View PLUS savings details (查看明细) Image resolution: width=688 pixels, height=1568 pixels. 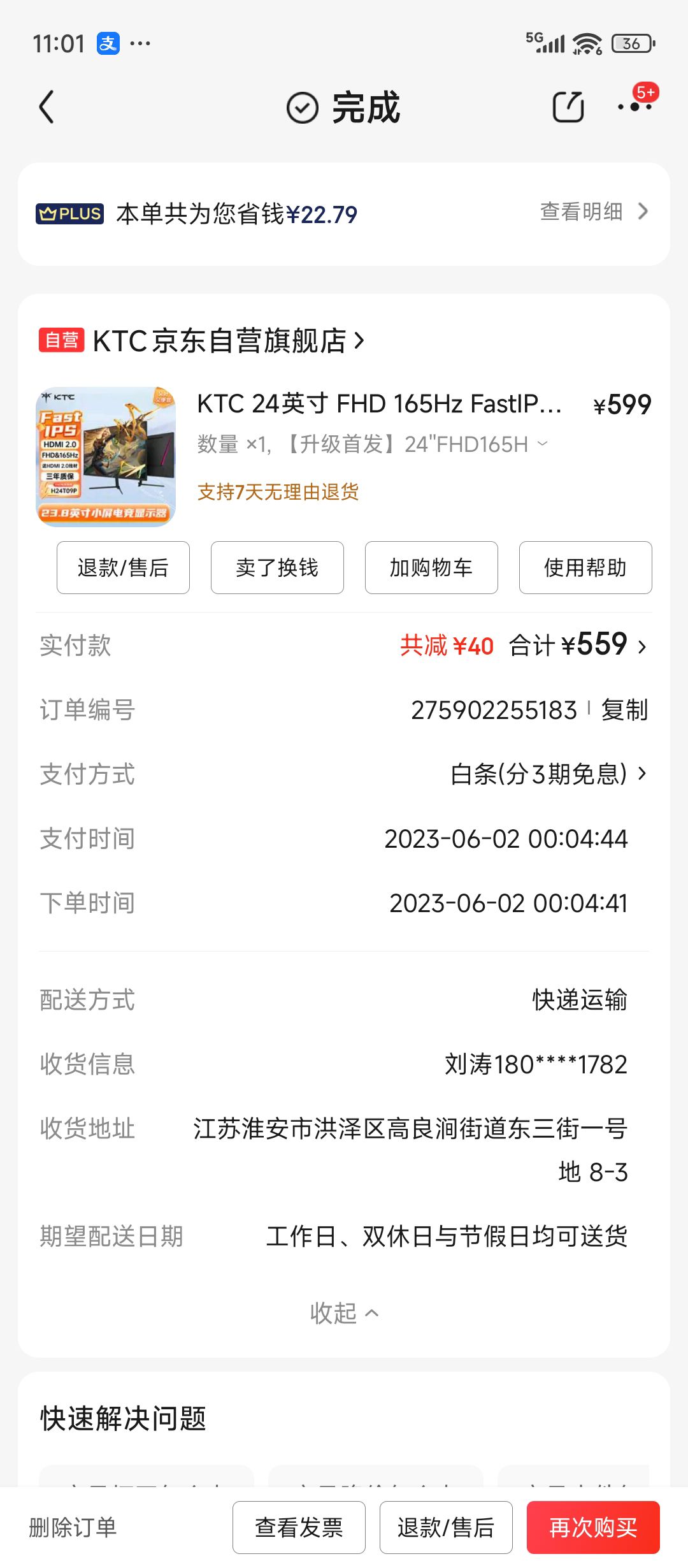[x=593, y=212]
